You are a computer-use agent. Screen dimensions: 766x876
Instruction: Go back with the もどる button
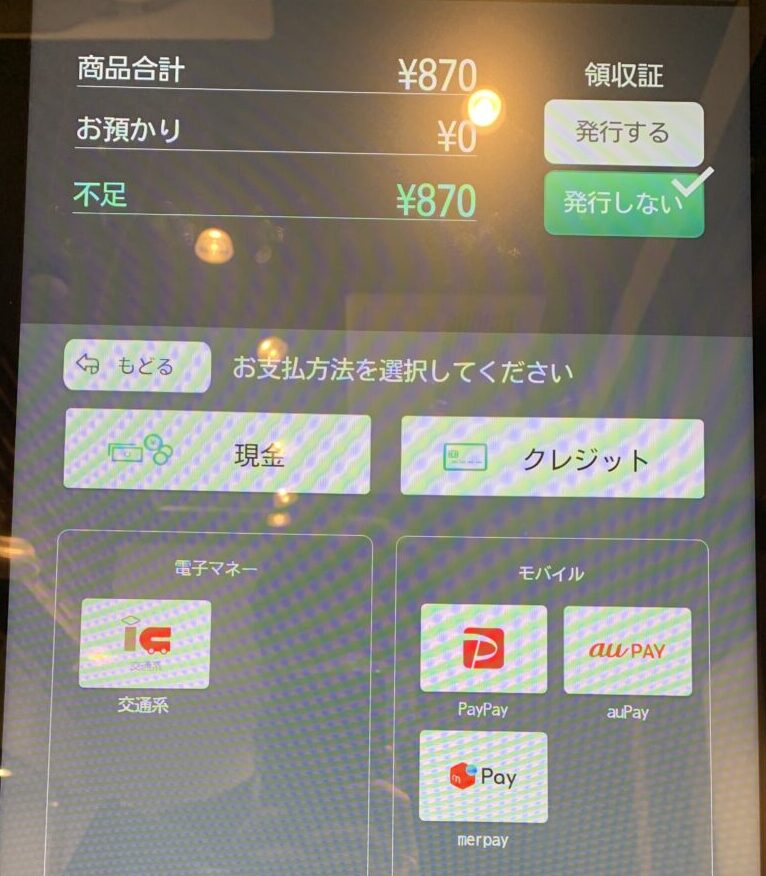[x=137, y=366]
